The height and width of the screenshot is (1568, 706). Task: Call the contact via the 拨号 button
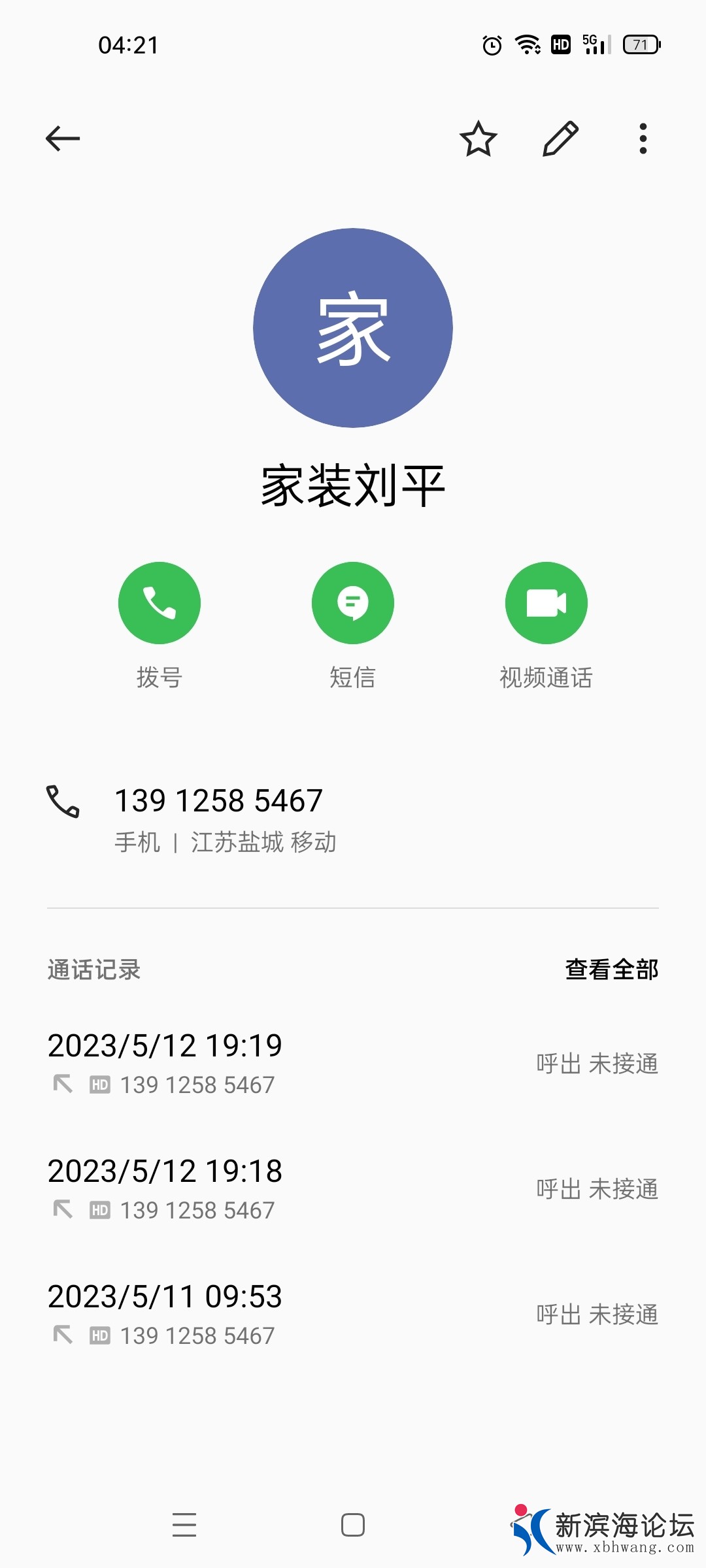[160, 603]
